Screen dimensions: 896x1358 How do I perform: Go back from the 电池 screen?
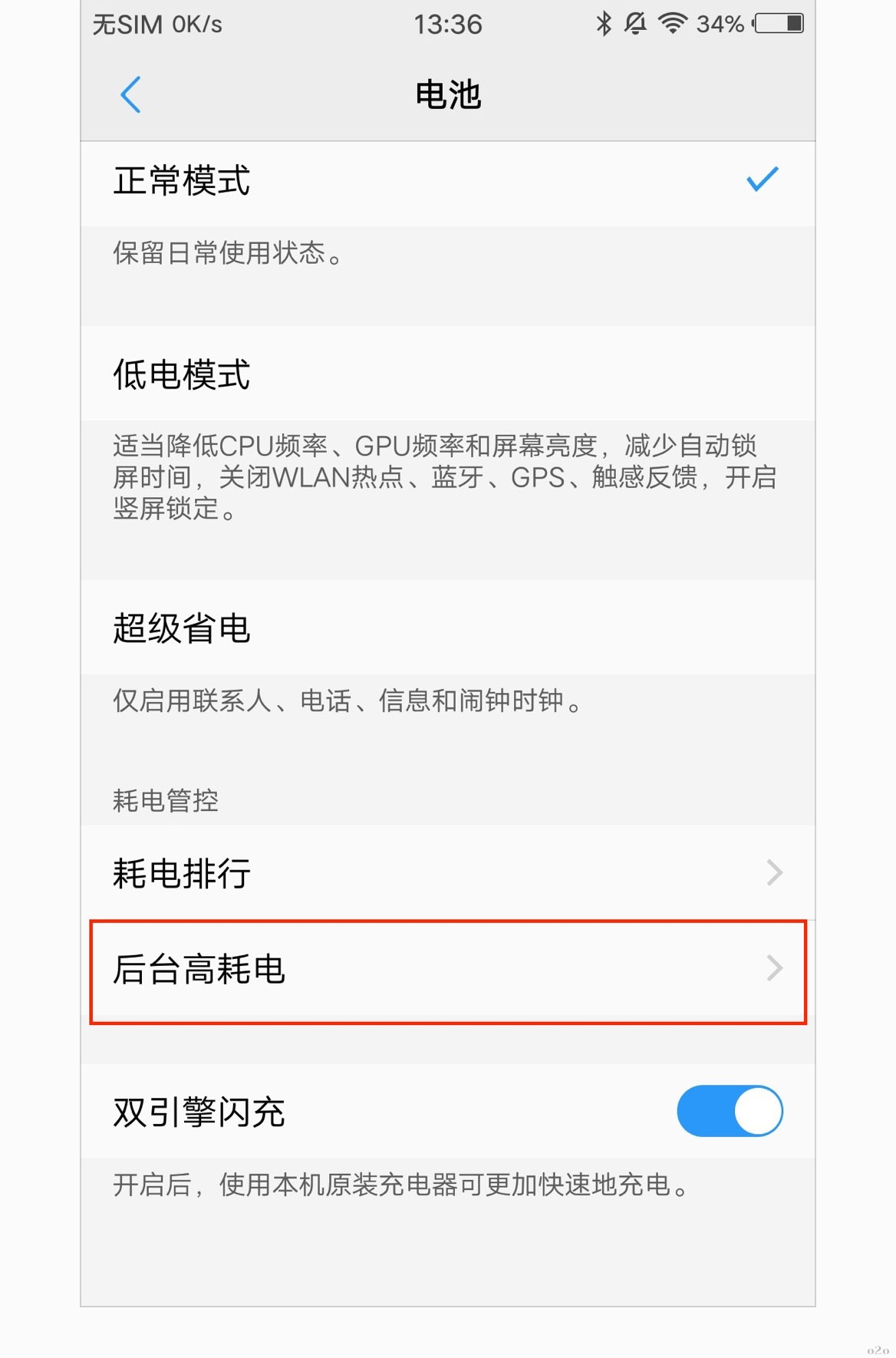point(131,95)
